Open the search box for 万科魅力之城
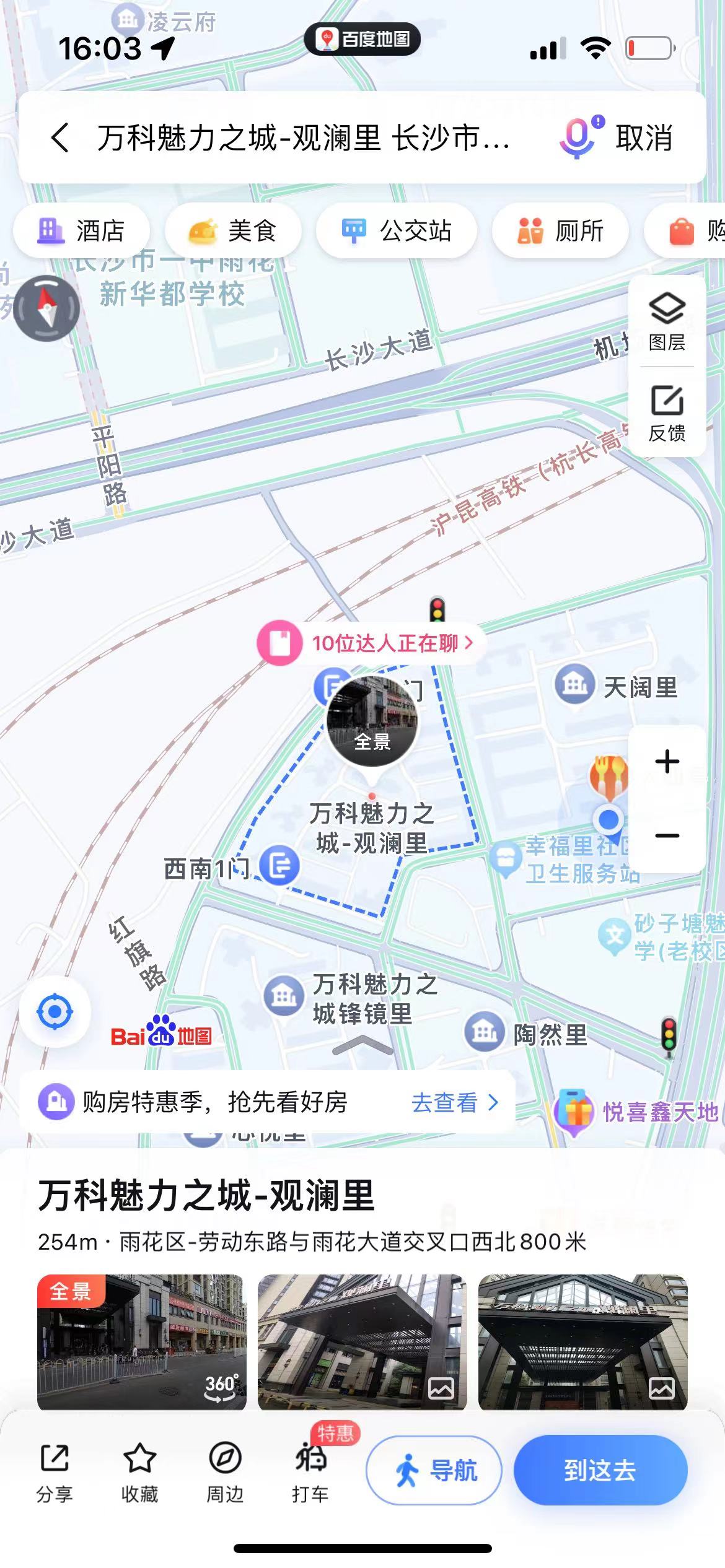Viewport: 725px width, 1568px height. [304, 137]
